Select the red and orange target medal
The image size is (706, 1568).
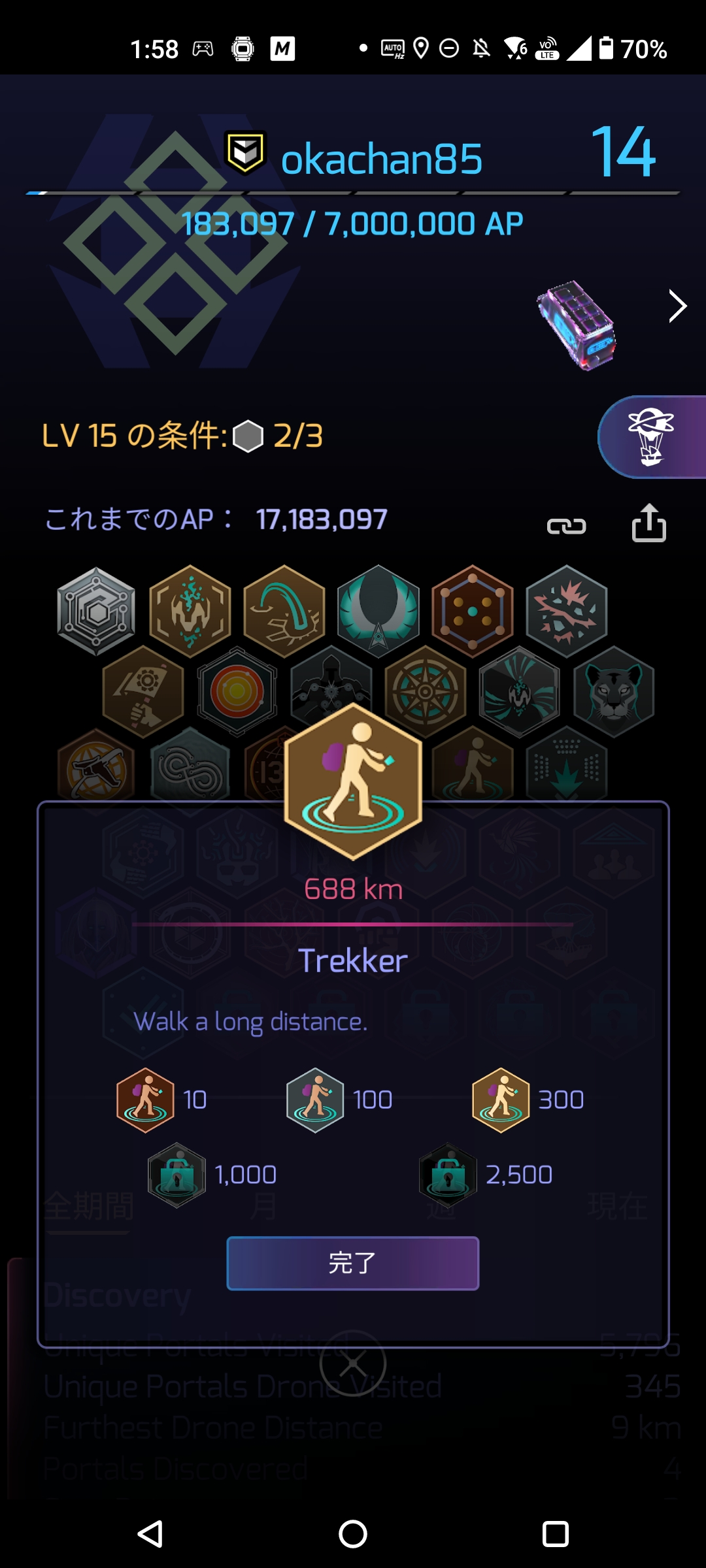(x=237, y=691)
